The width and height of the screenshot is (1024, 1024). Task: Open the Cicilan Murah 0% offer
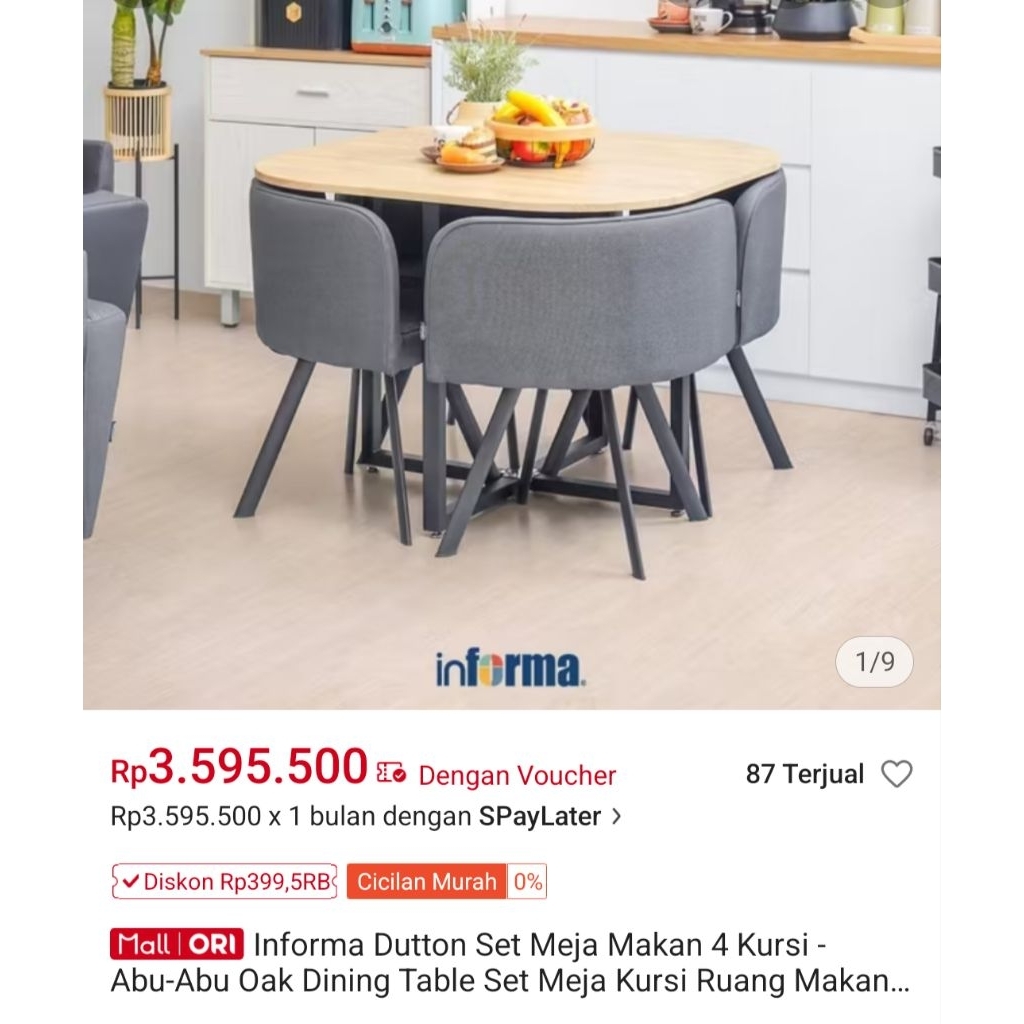point(446,881)
